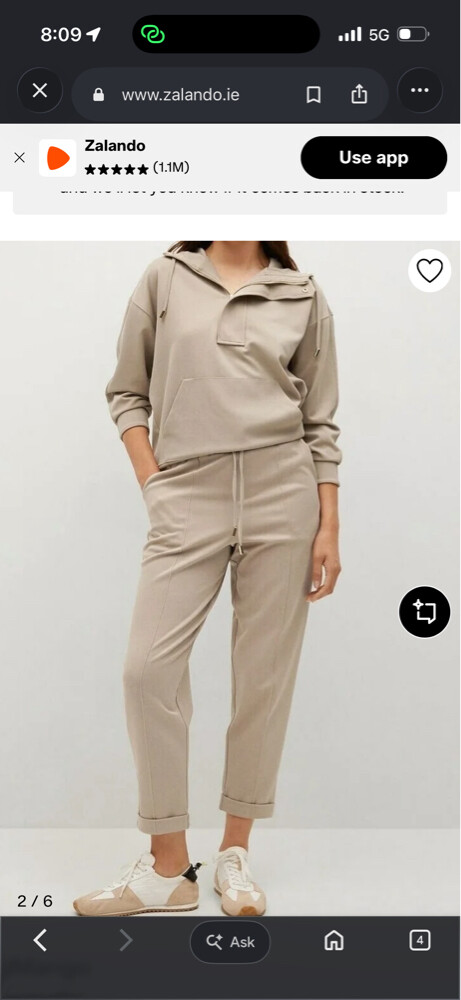Viewport: 461px width, 1000px height.
Task: Close the browser tab with the X button
Action: click(x=40, y=91)
